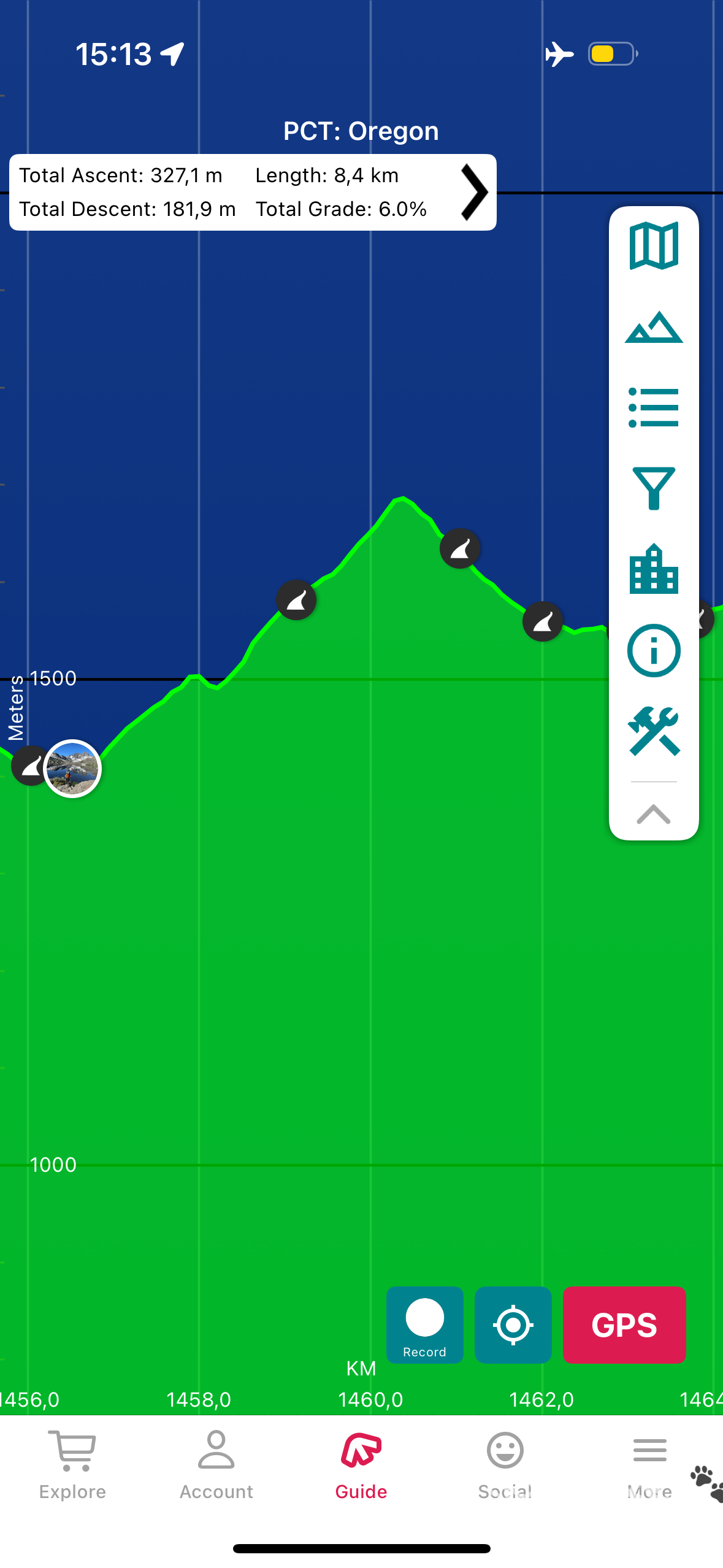This screenshot has height=1568, width=723.
Task: Select the waypoint marker near kilometer 1462
Action: click(543, 621)
